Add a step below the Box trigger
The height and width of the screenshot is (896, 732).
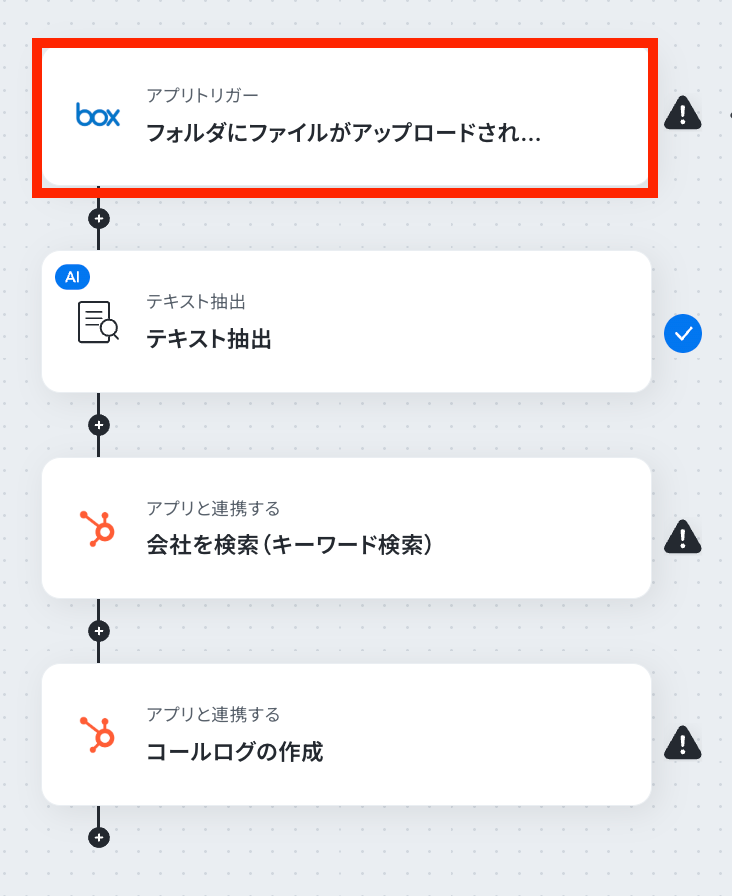(98, 218)
